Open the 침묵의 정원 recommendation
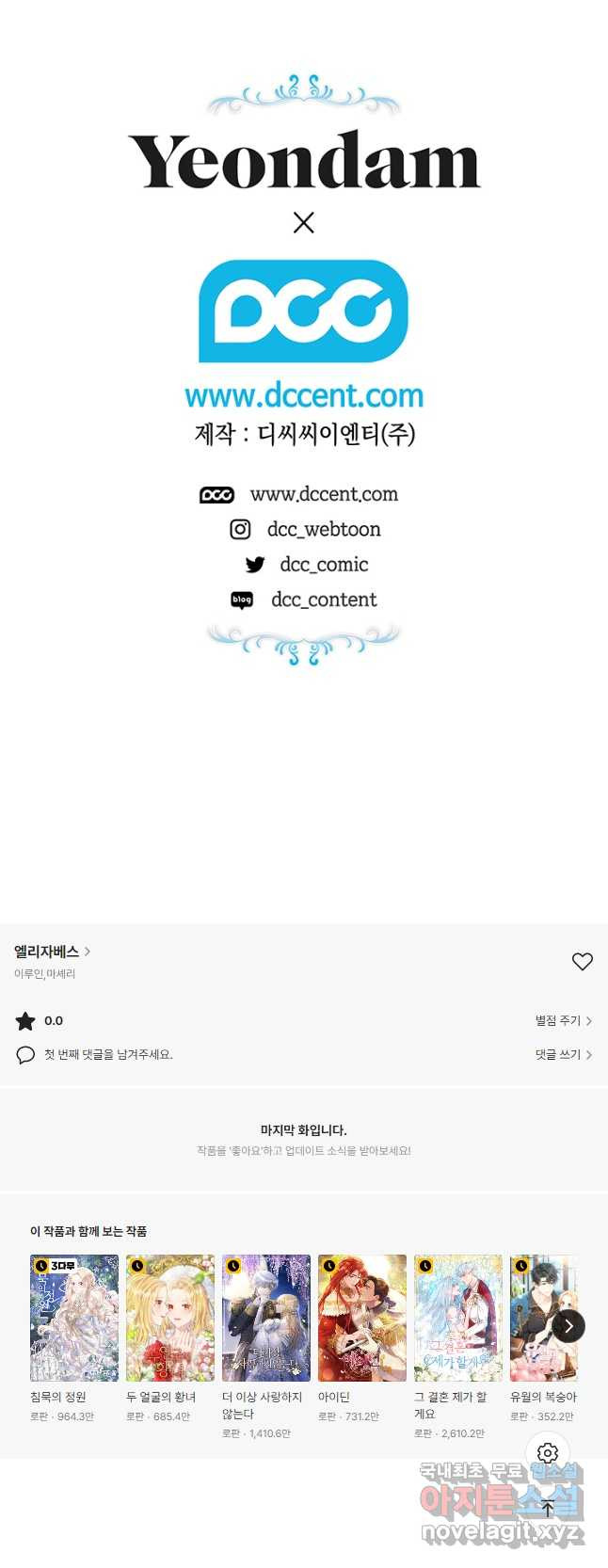Viewport: 608px width, 1568px height. (x=74, y=1318)
